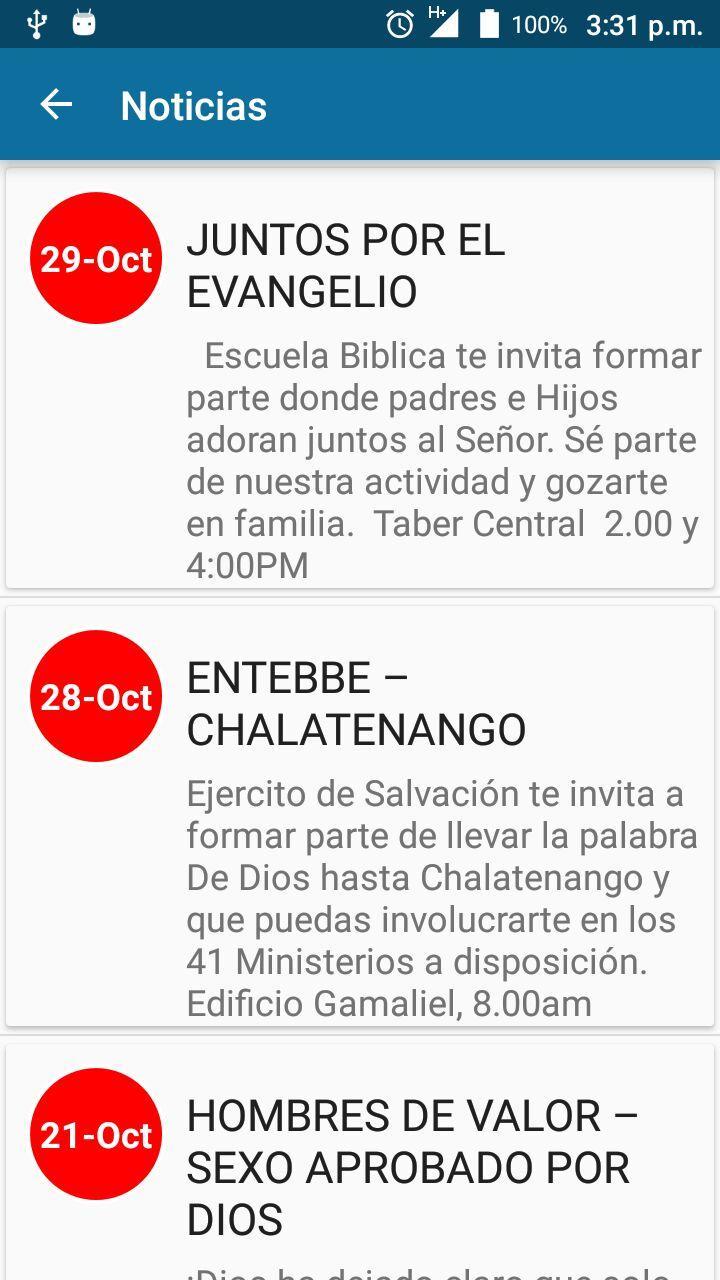Tap the Android debugging icon in status bar
720x1280 pixels.
click(x=85, y=22)
